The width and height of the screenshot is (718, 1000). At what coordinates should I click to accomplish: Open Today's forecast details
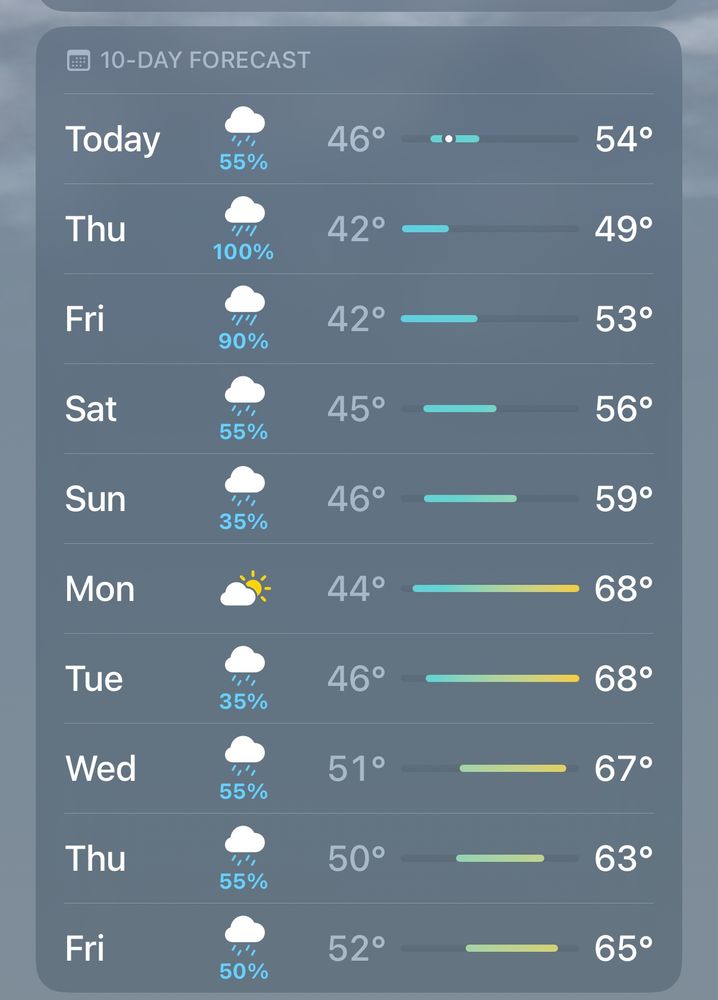(x=359, y=139)
